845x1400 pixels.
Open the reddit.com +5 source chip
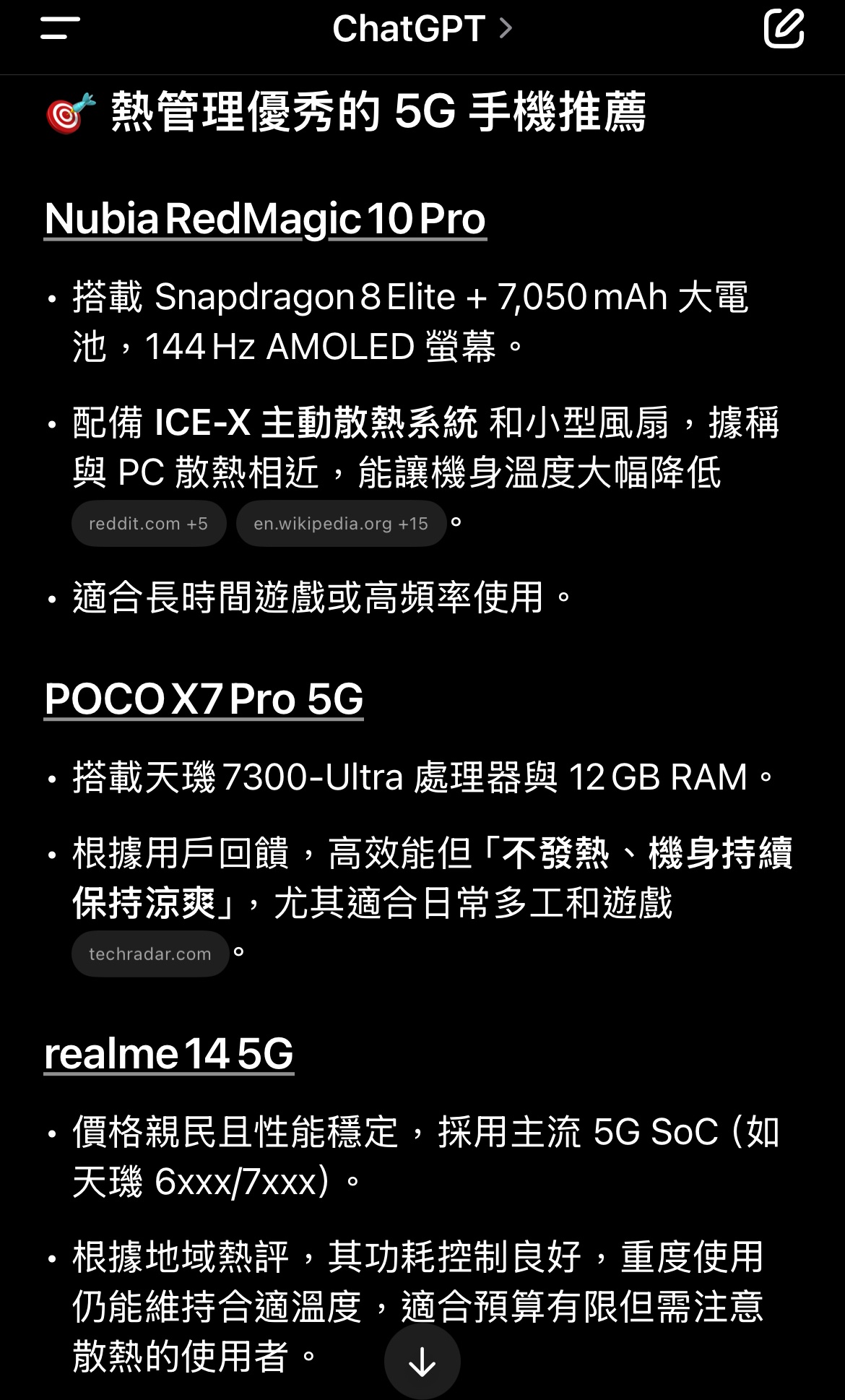pos(149,523)
